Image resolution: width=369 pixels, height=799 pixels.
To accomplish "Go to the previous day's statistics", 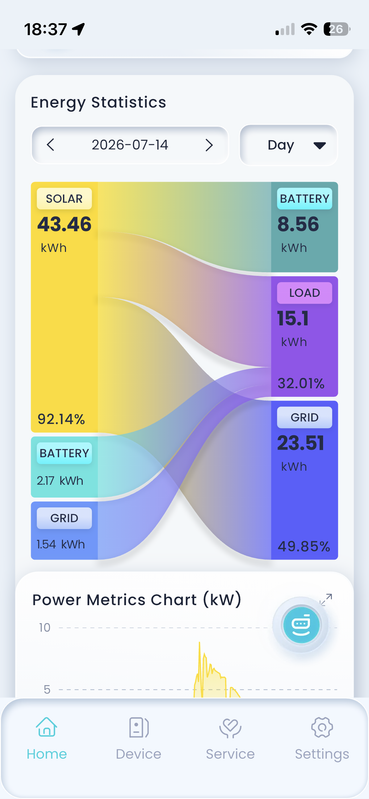I will (50, 145).
